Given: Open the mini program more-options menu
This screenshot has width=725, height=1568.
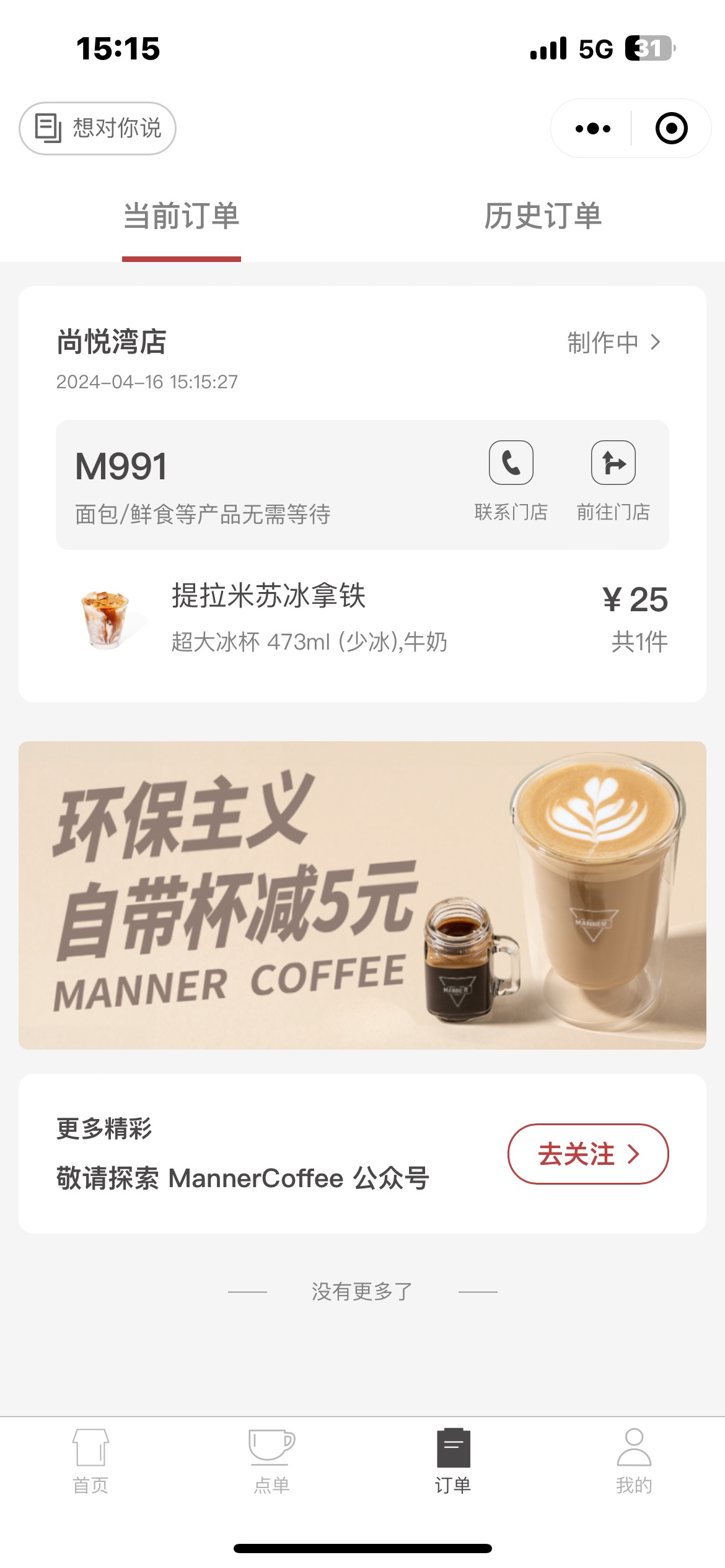Looking at the screenshot, I should coord(592,128).
